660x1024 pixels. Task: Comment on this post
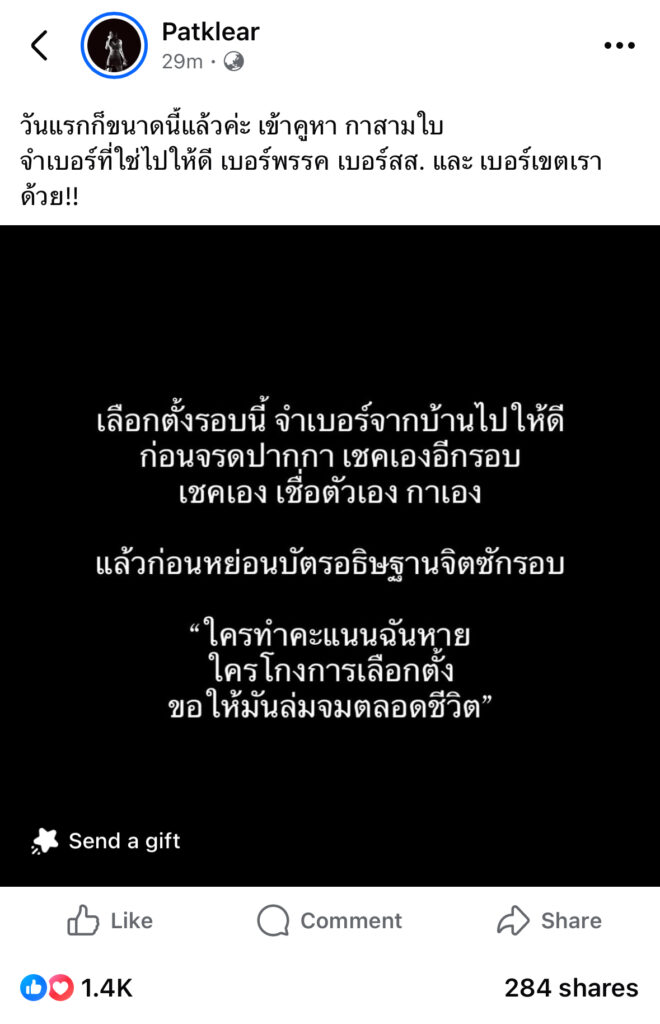[330, 921]
